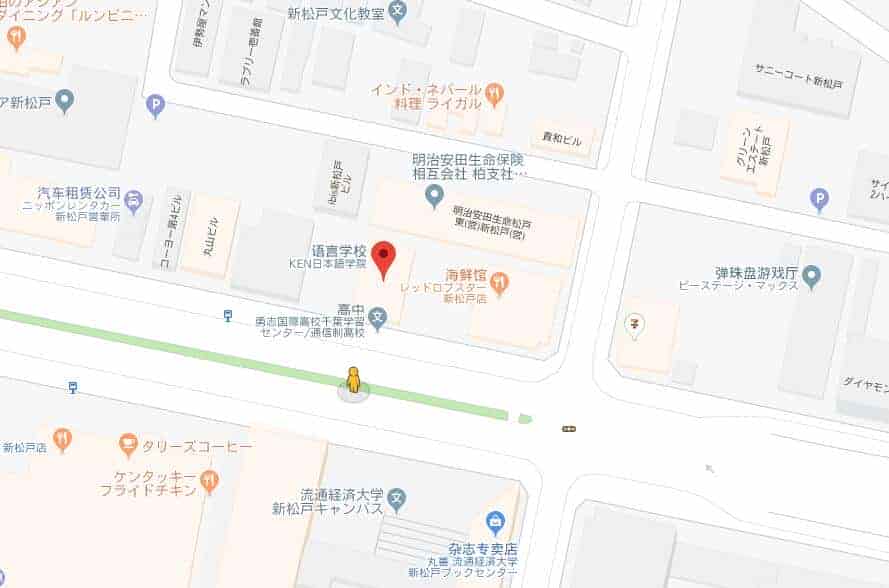Image resolution: width=889 pixels, height=588 pixels.
Task: Select the 流通経済大学 新松戸キャンパス marker
Action: (x=397, y=498)
